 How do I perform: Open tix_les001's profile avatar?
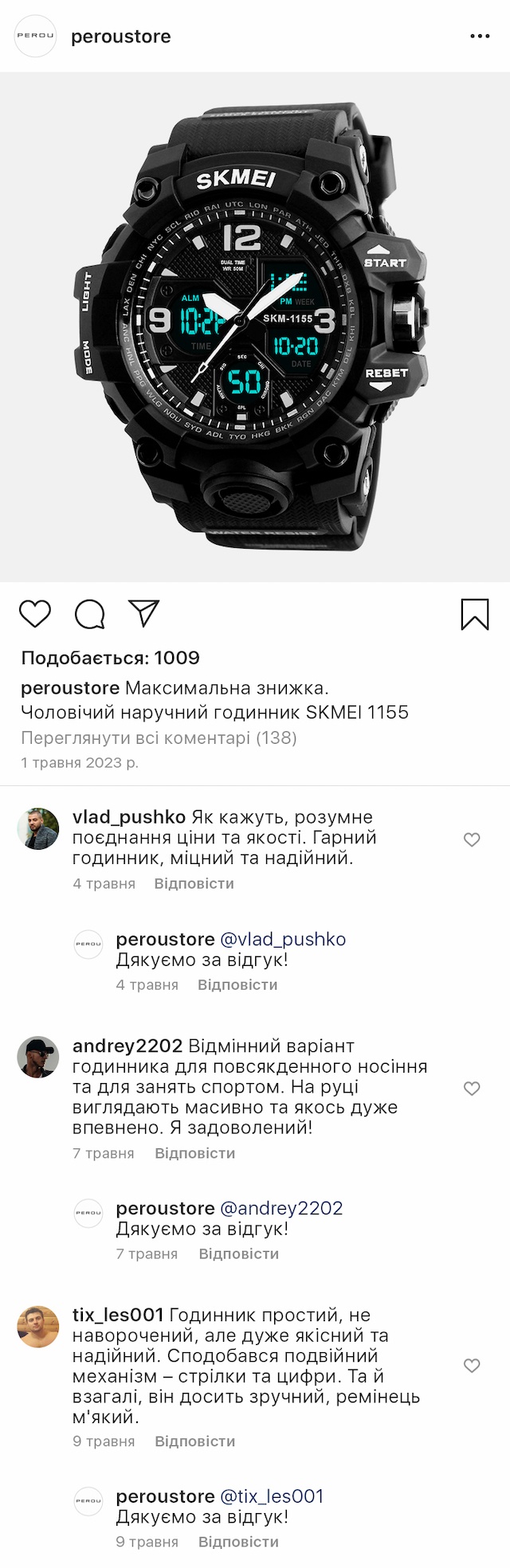(38, 1327)
